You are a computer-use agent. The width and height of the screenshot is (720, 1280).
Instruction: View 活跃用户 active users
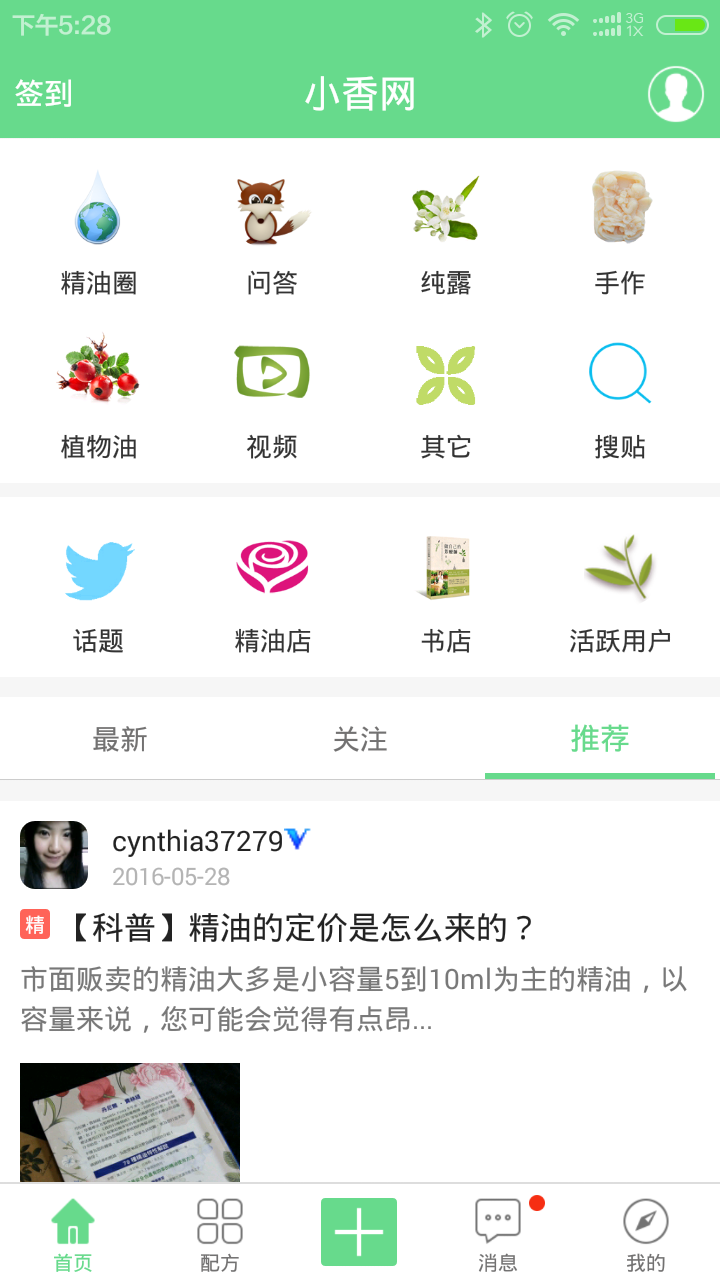620,592
